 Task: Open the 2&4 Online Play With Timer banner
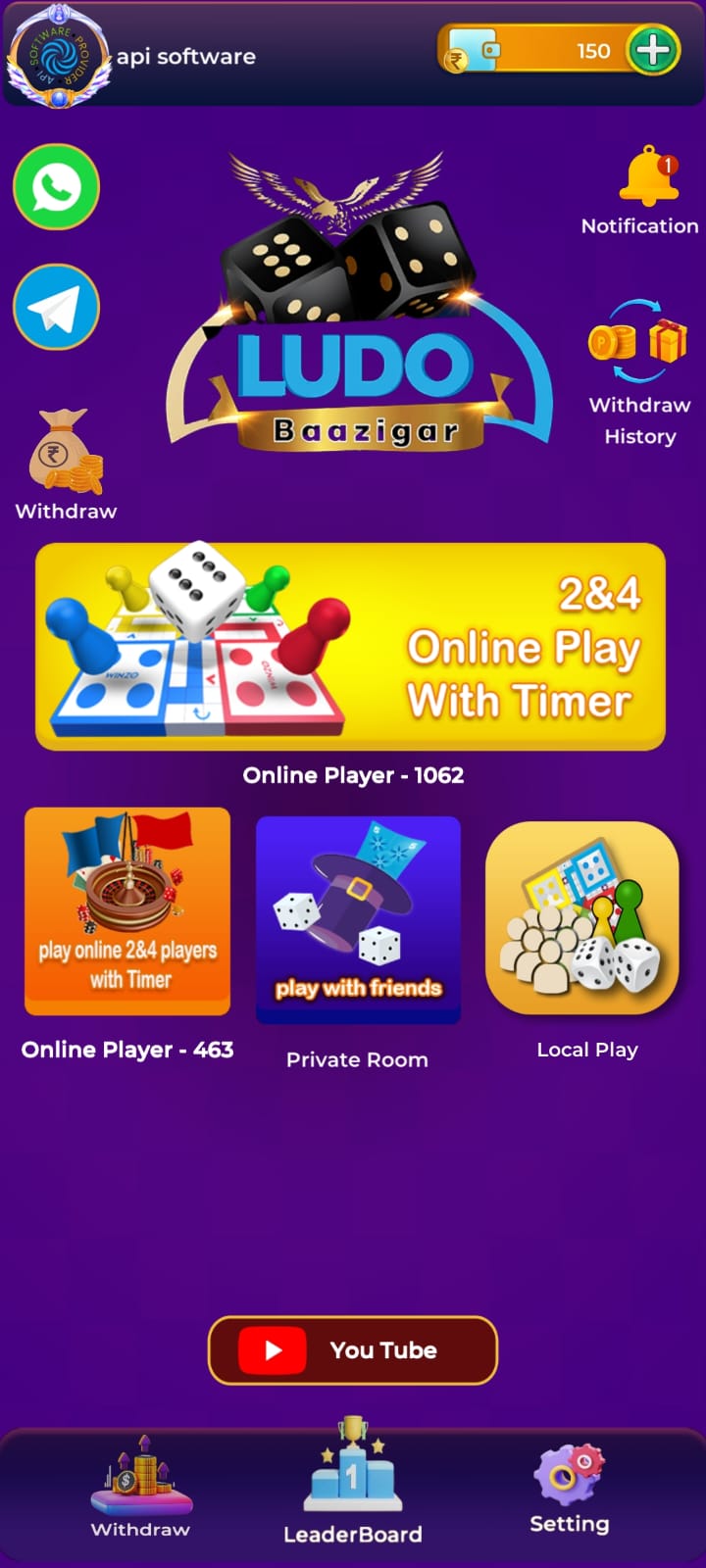tap(351, 647)
